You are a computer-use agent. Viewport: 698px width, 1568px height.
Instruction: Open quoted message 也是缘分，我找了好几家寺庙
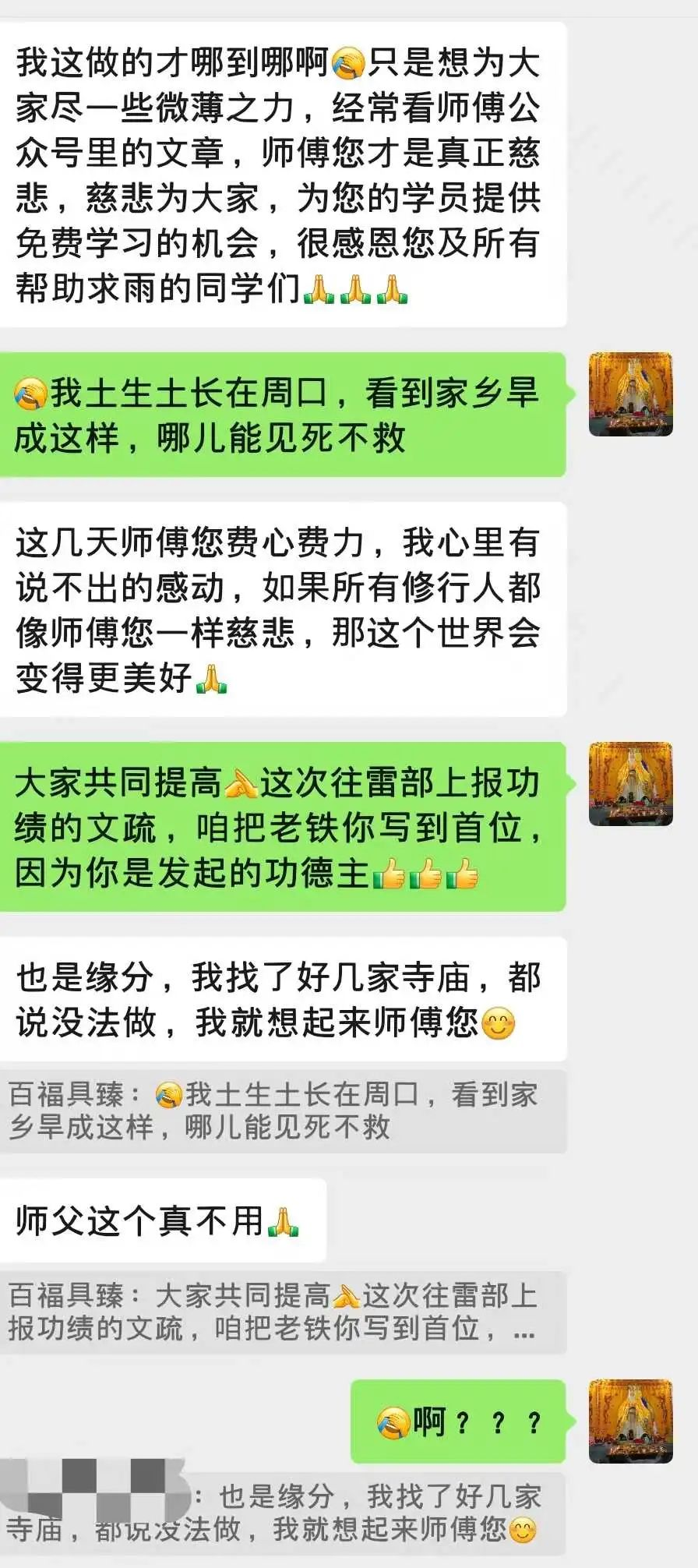pos(283,1512)
